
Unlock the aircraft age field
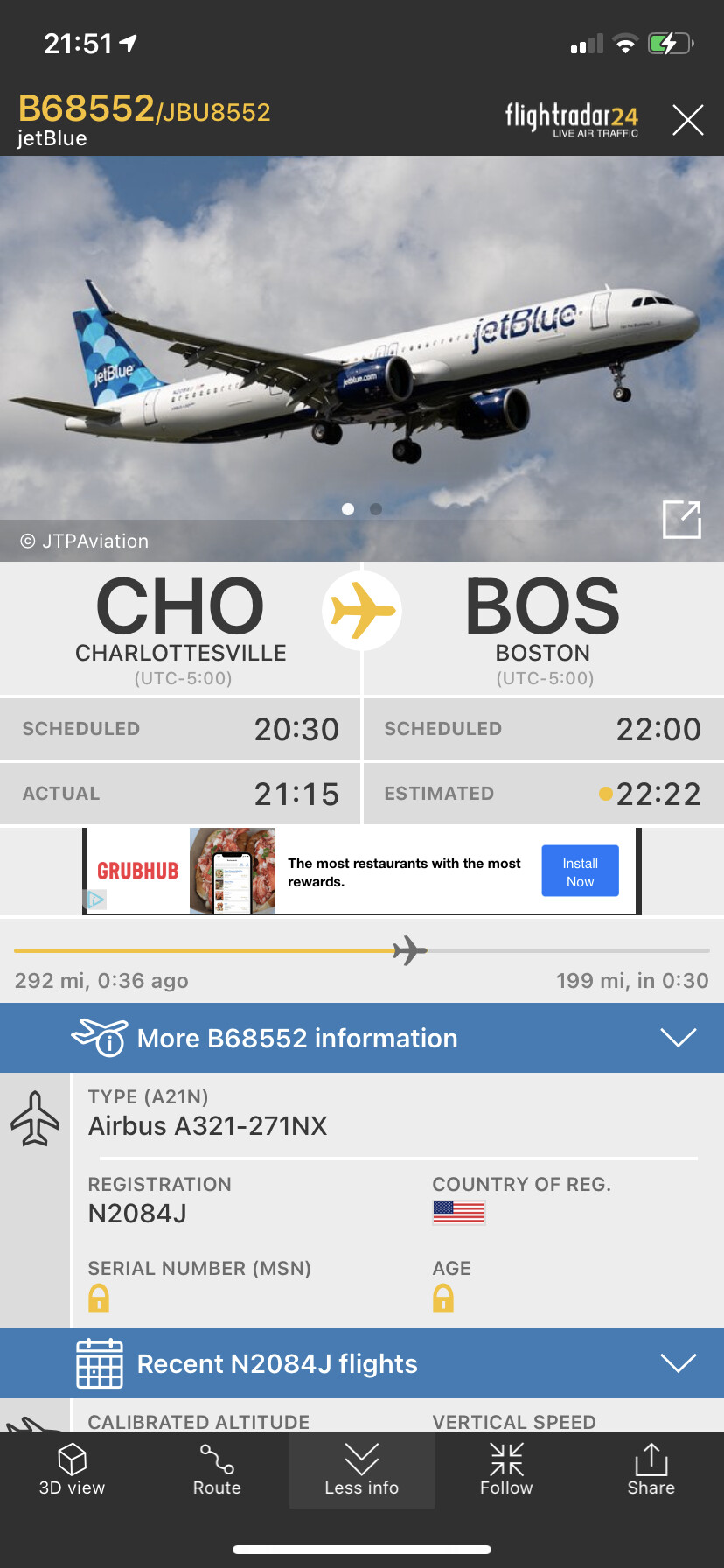443,1298
